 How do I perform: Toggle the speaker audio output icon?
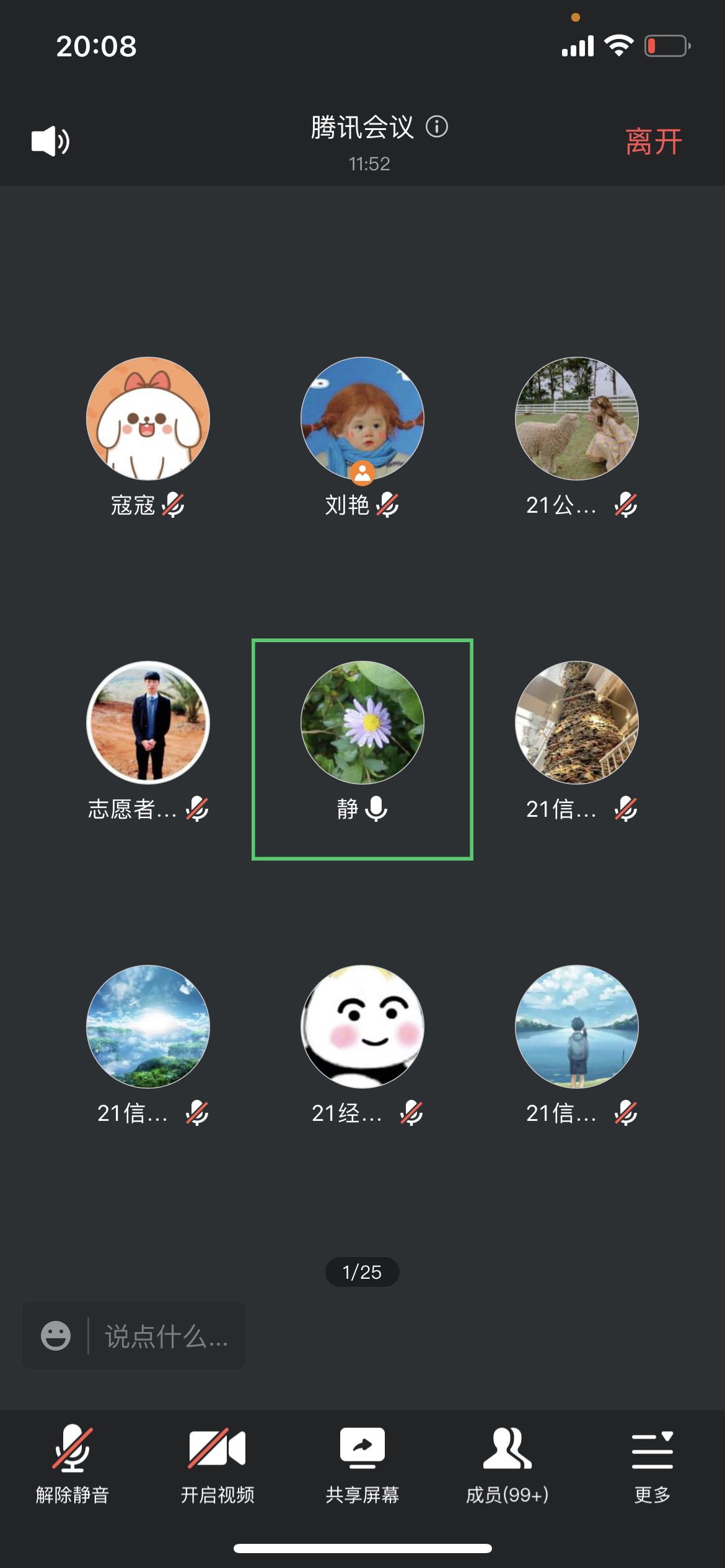(50, 141)
